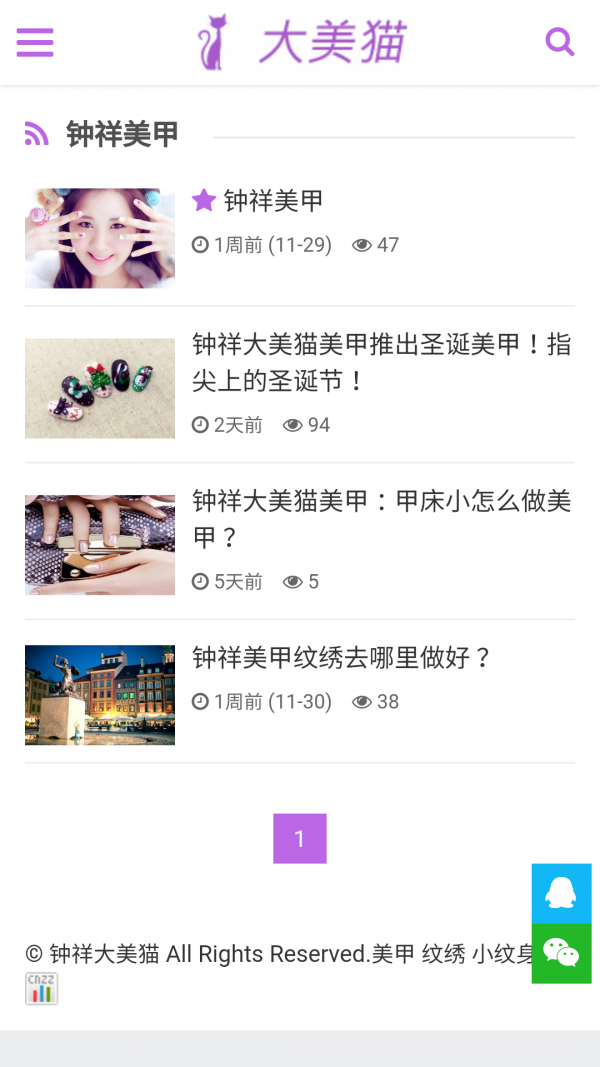The image size is (600, 1067).
Task: Select page number 1
Action: 300,839
